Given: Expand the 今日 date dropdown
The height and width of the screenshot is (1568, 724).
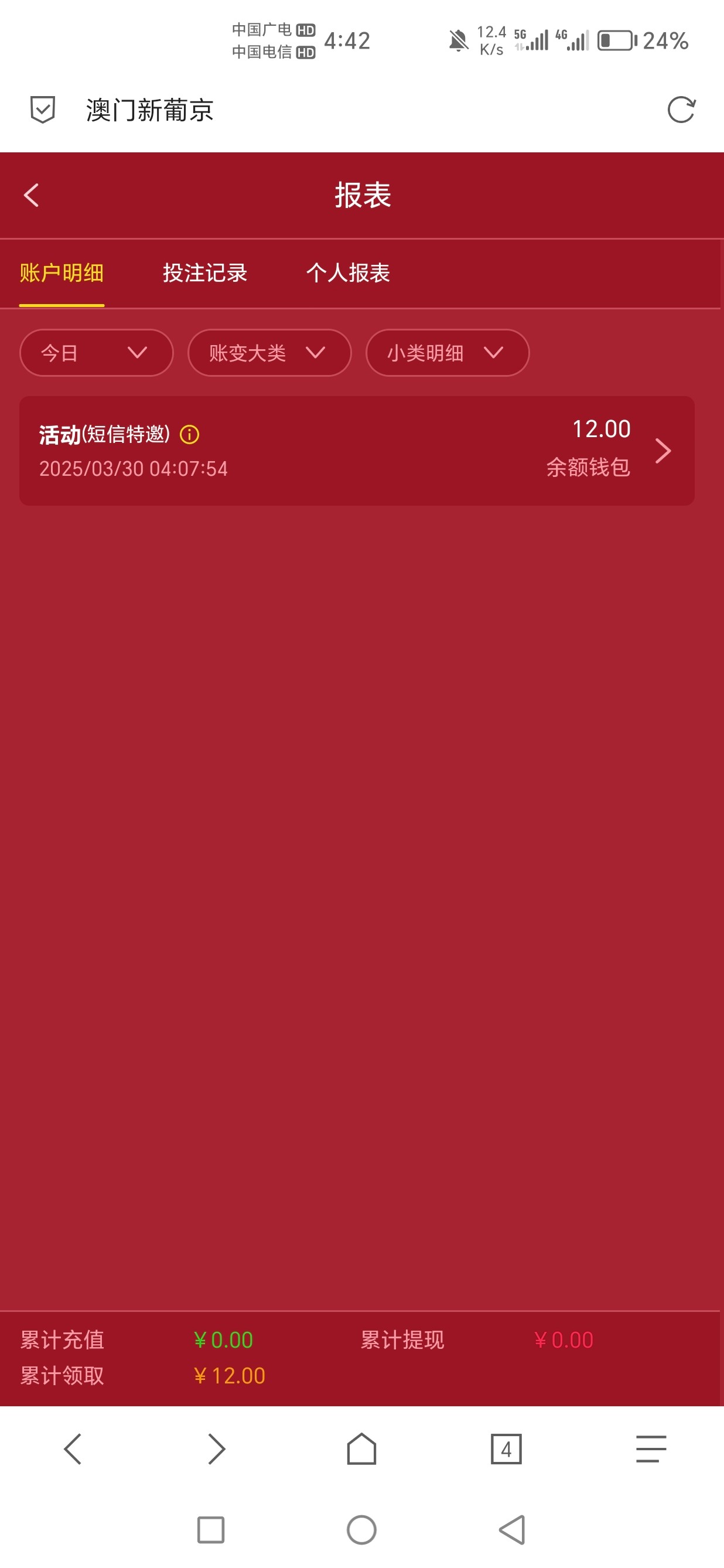Looking at the screenshot, I should tap(96, 353).
